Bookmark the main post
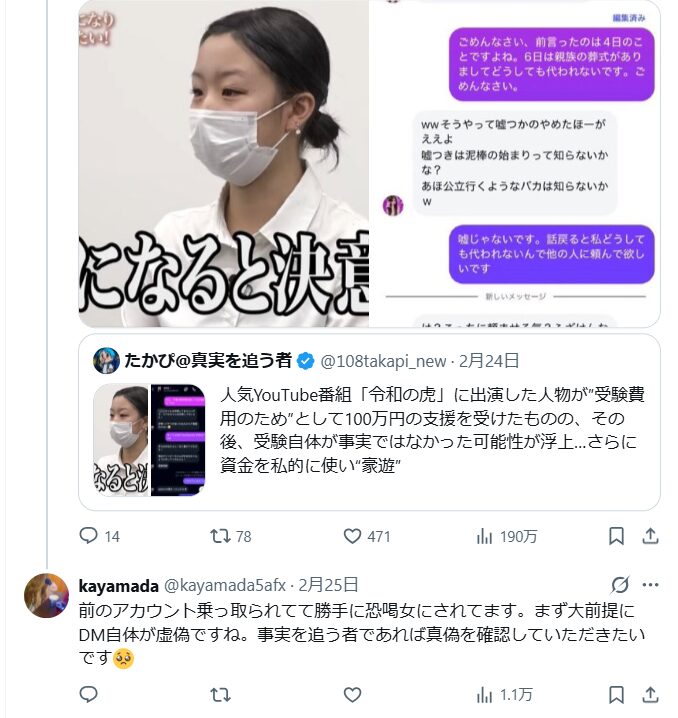 tap(617, 536)
